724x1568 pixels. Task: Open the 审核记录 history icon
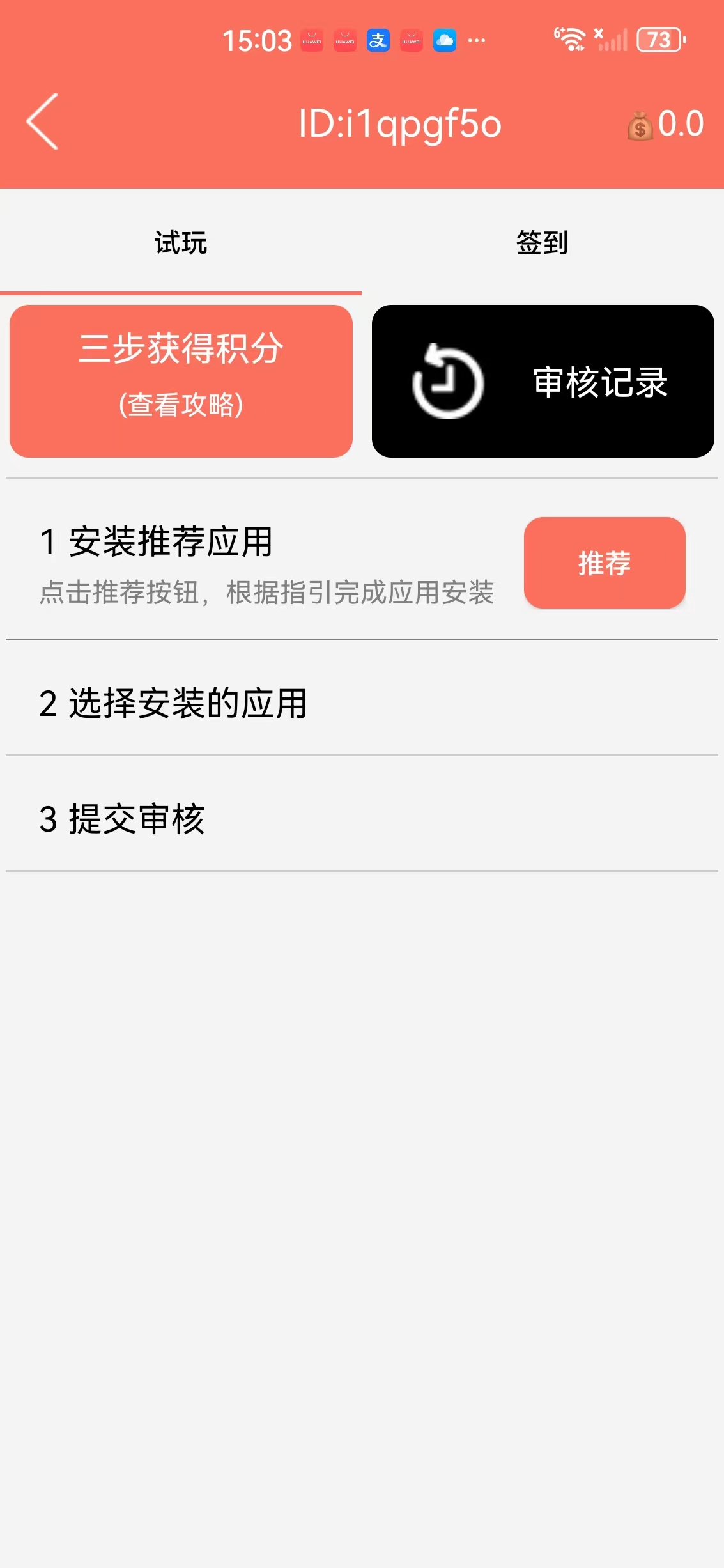coord(447,381)
